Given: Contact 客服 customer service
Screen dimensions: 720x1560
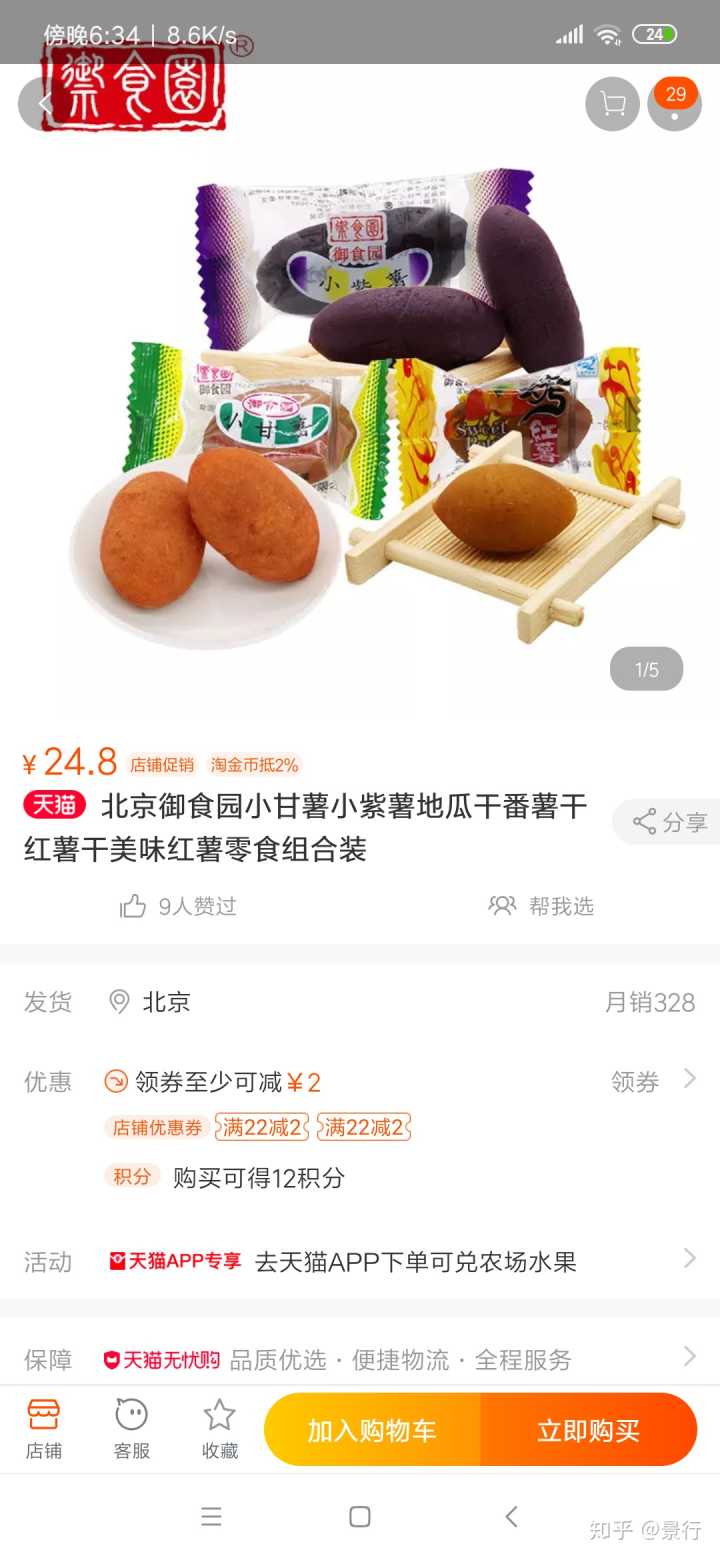Looking at the screenshot, I should click(131, 1430).
